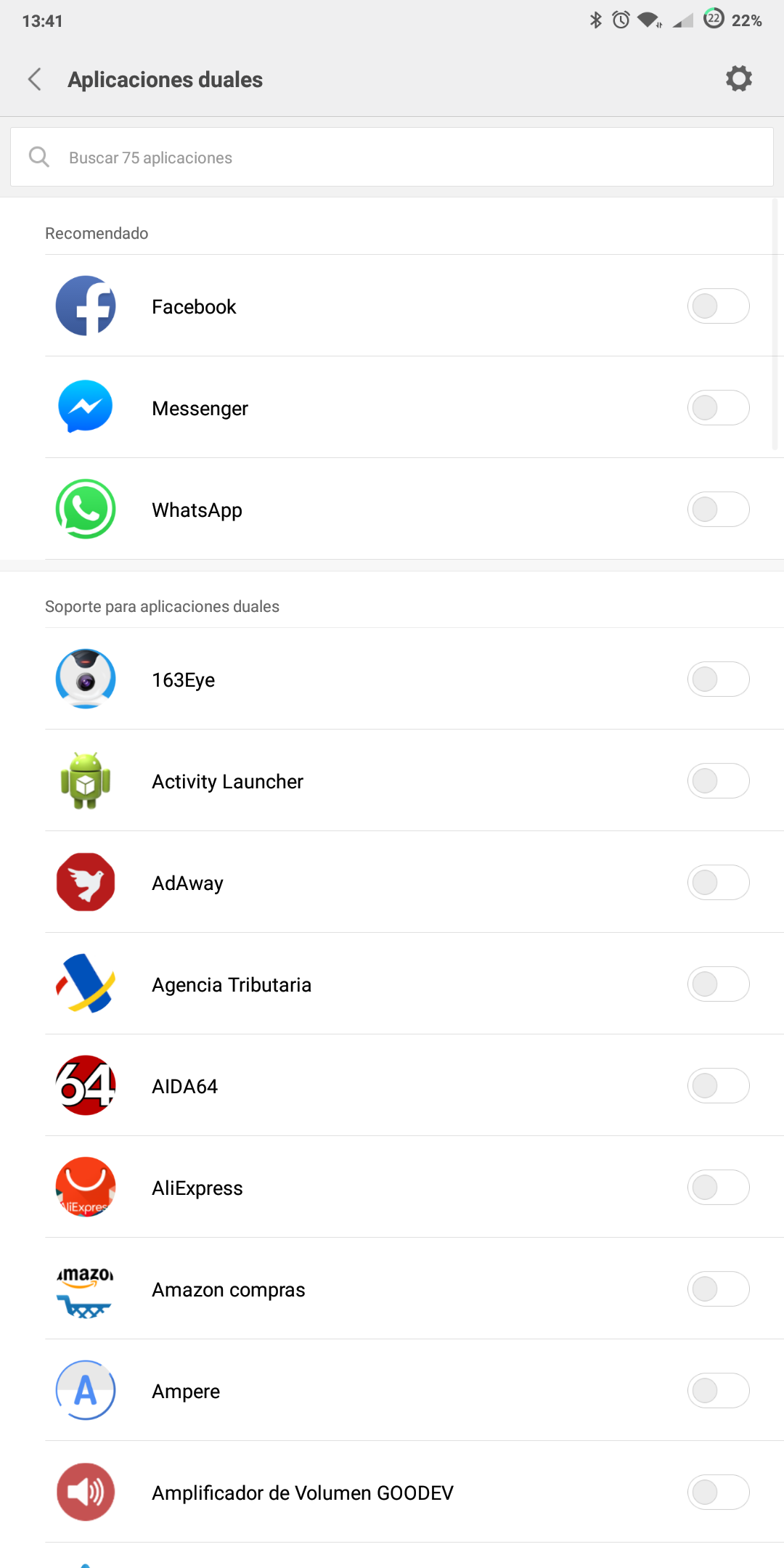Activate dual app for AliExpress
Screen dimensions: 784x1568
[719, 1188]
